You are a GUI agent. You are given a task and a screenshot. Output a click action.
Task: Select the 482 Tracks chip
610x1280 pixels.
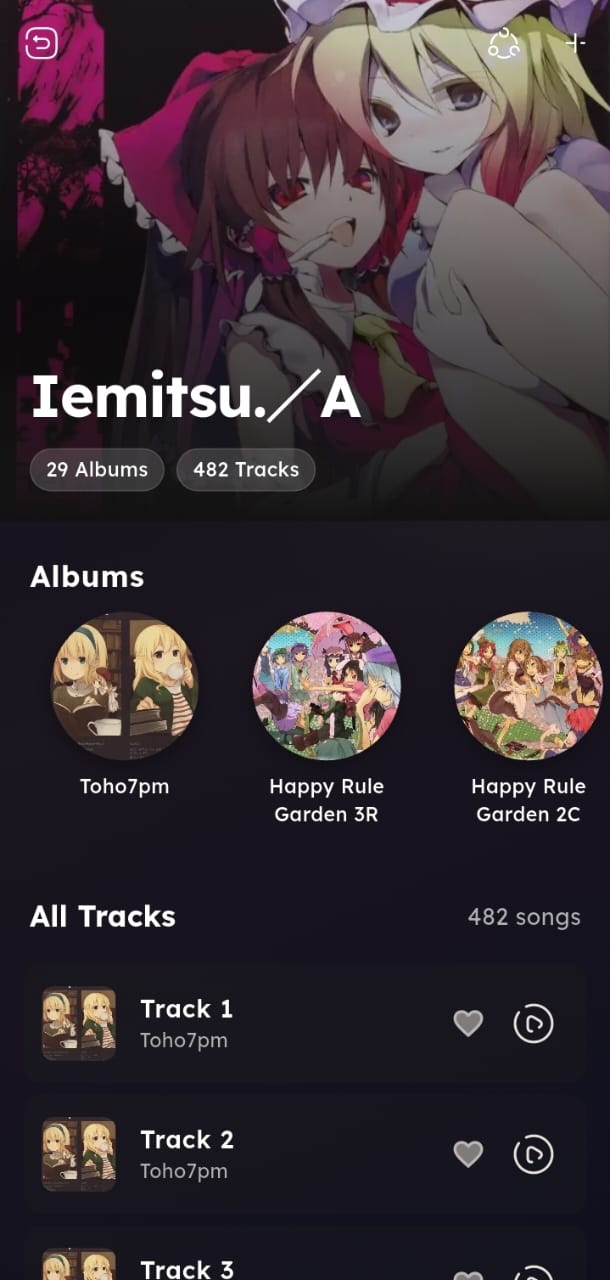(x=246, y=469)
